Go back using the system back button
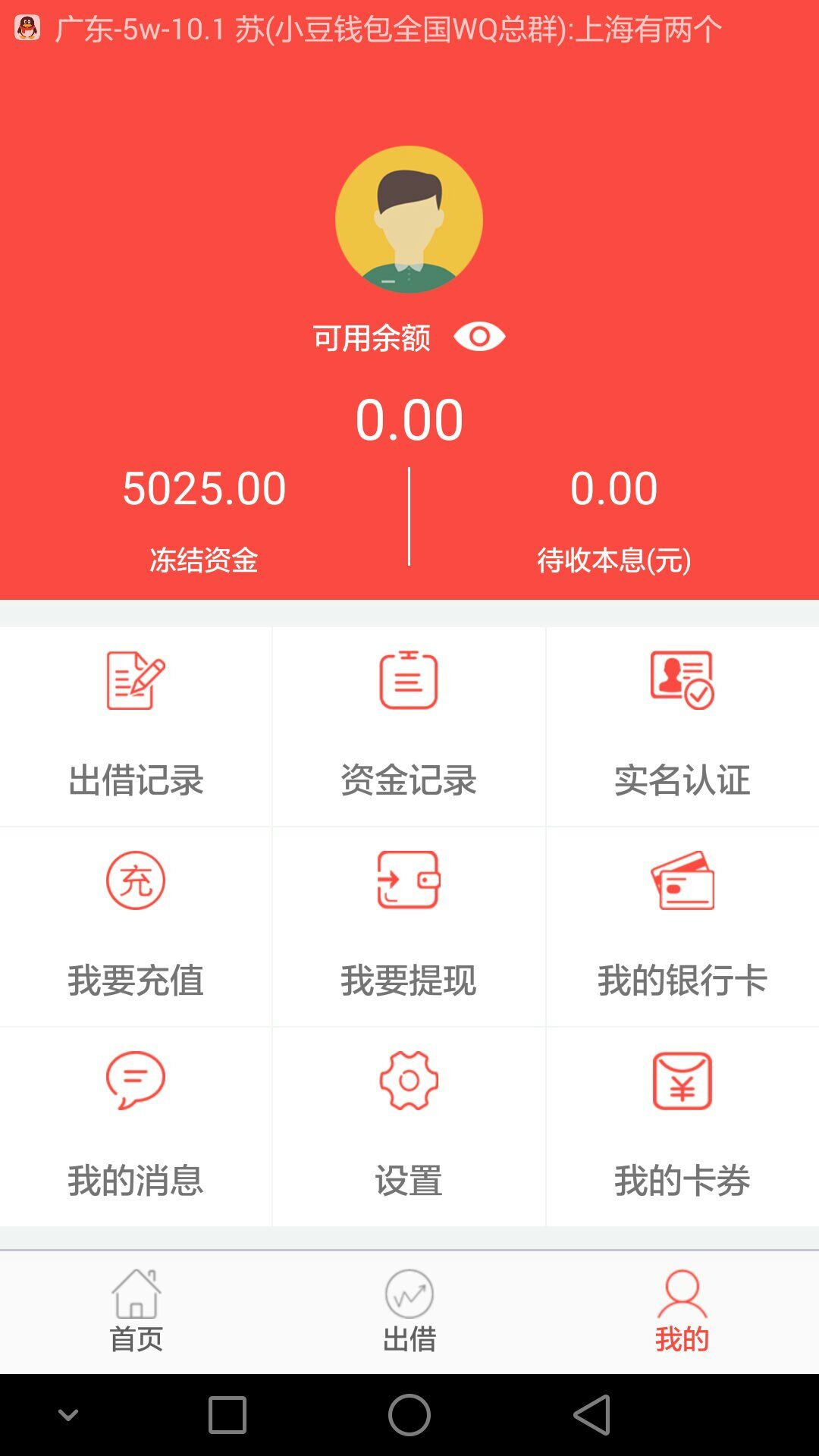 click(x=591, y=1415)
